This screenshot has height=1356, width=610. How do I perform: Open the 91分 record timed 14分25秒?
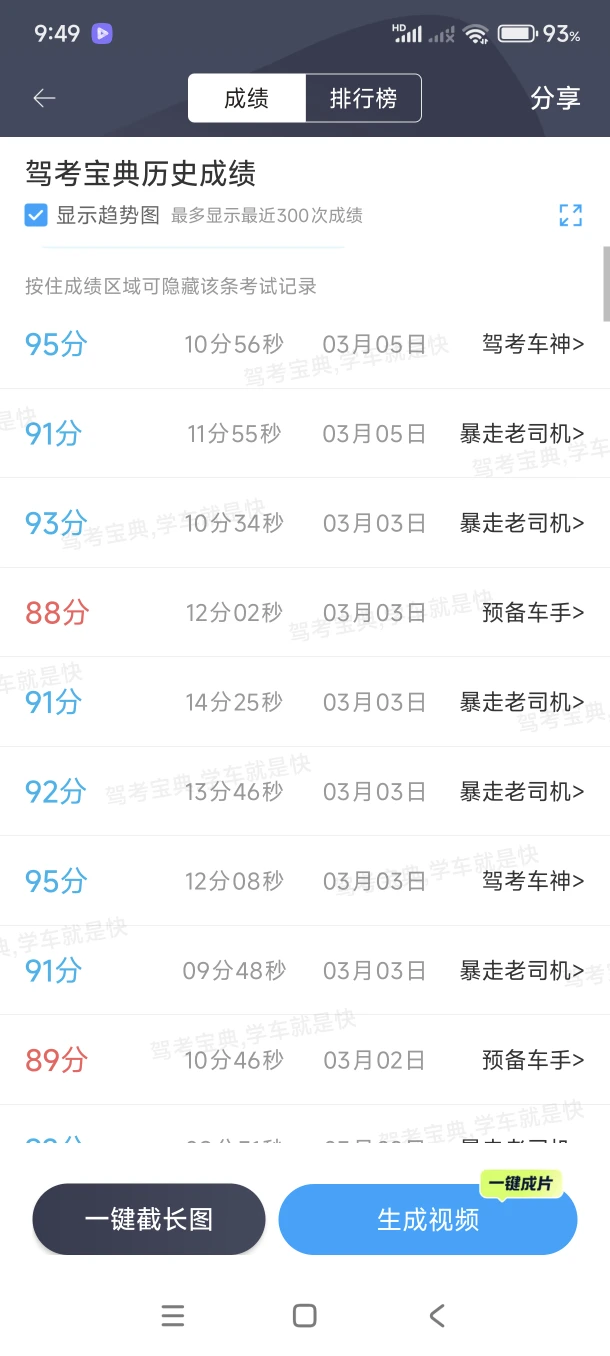tap(304, 702)
